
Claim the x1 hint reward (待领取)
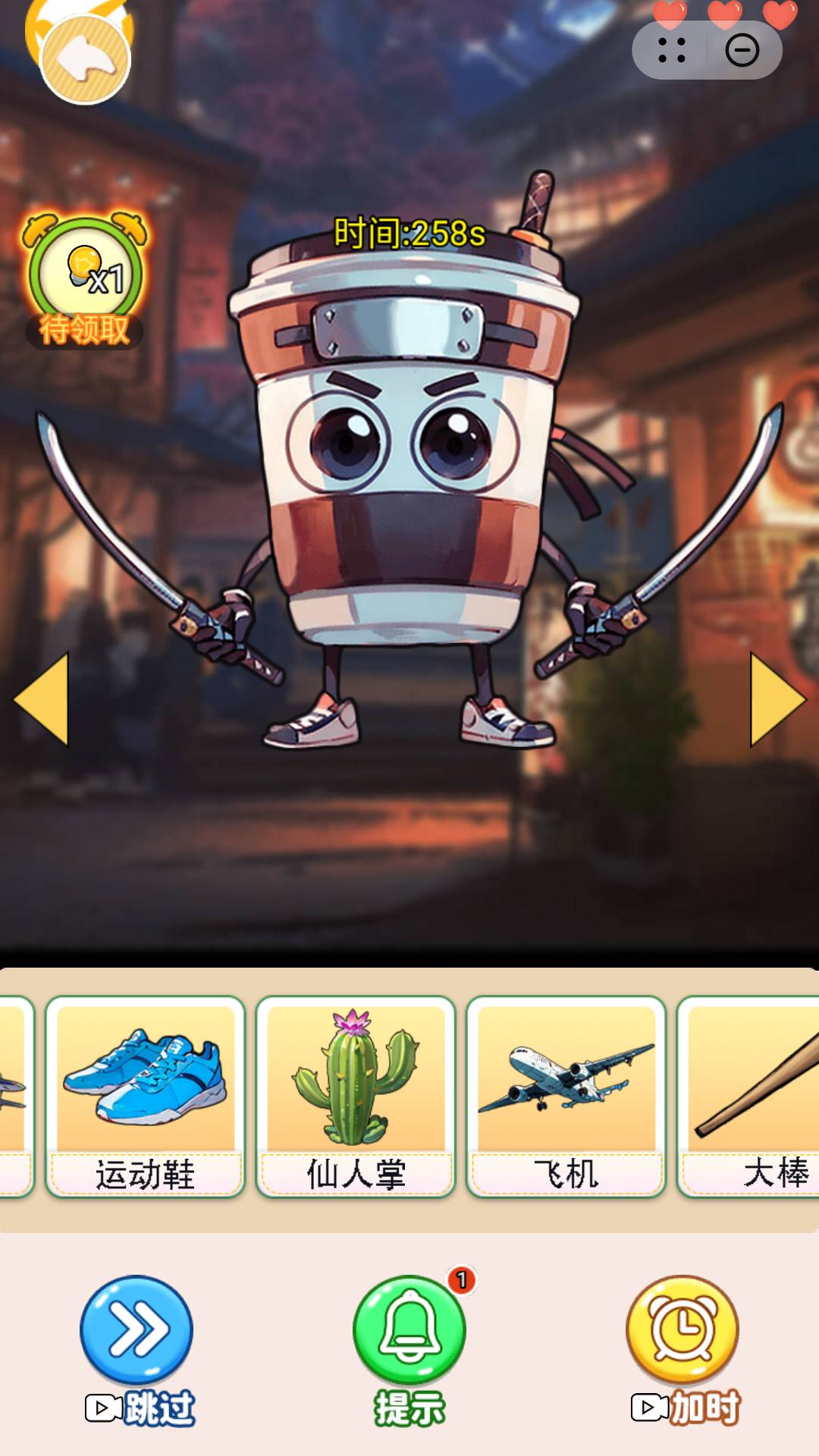click(x=85, y=282)
